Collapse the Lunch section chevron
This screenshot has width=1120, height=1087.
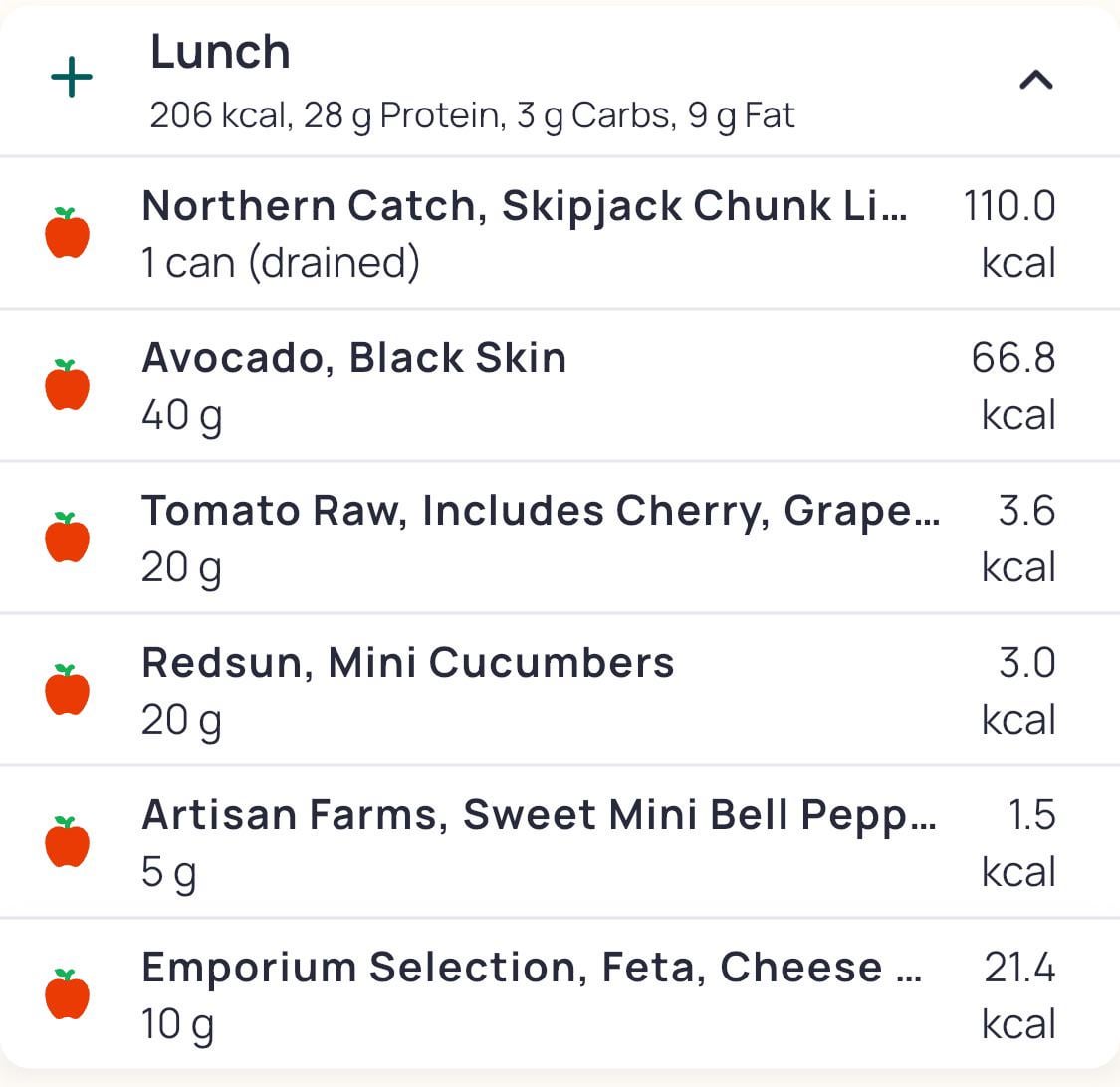(1035, 80)
